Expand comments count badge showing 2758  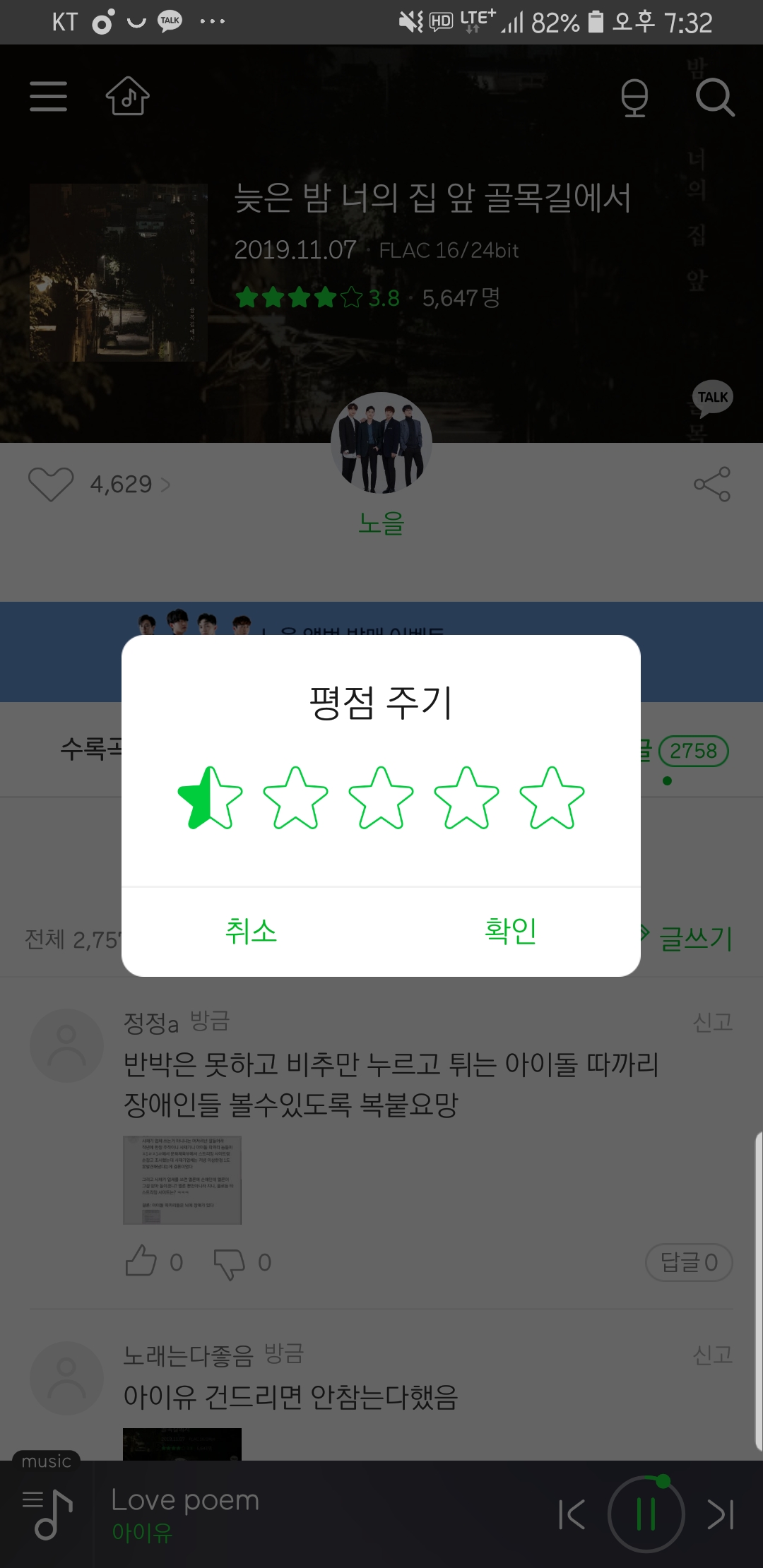tap(693, 750)
